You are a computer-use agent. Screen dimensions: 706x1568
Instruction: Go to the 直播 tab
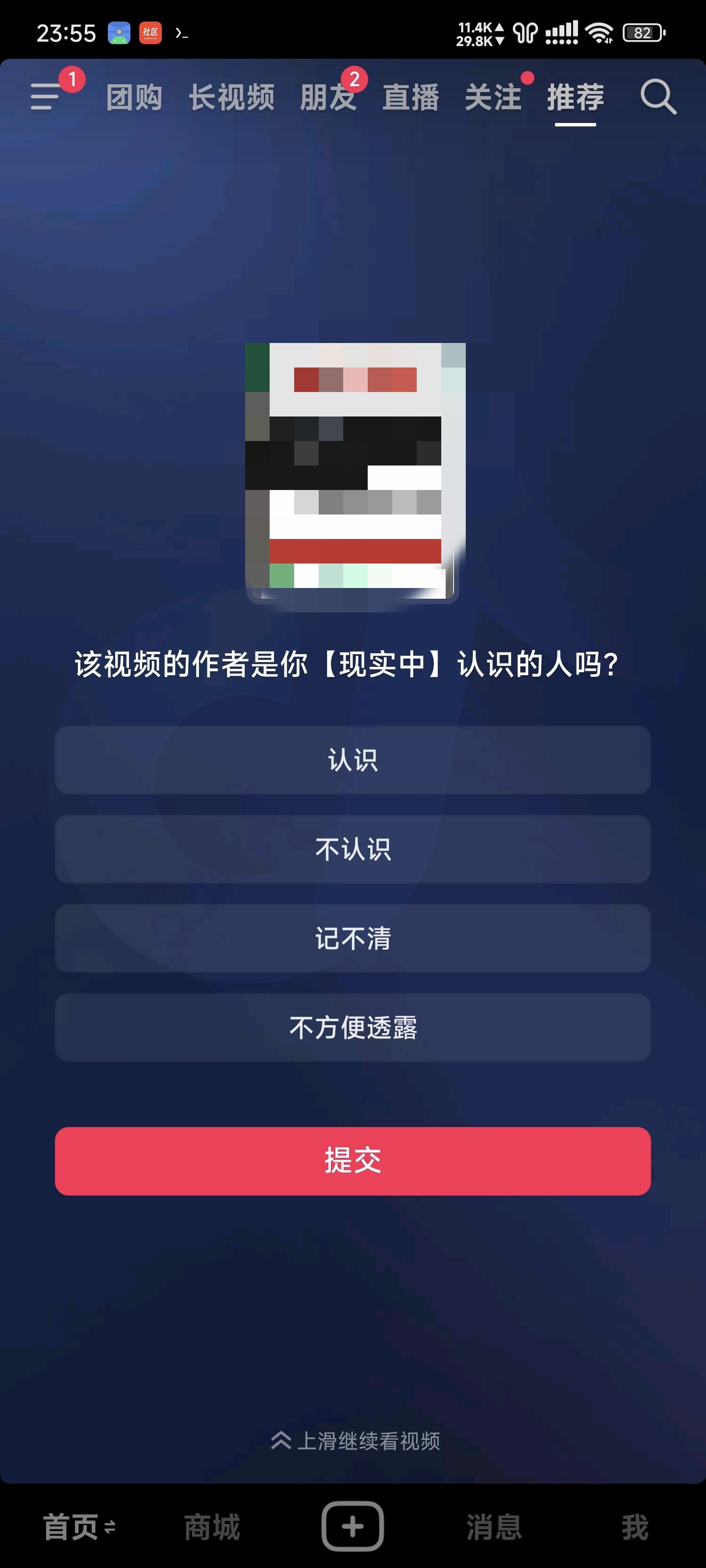pyautogui.click(x=410, y=98)
